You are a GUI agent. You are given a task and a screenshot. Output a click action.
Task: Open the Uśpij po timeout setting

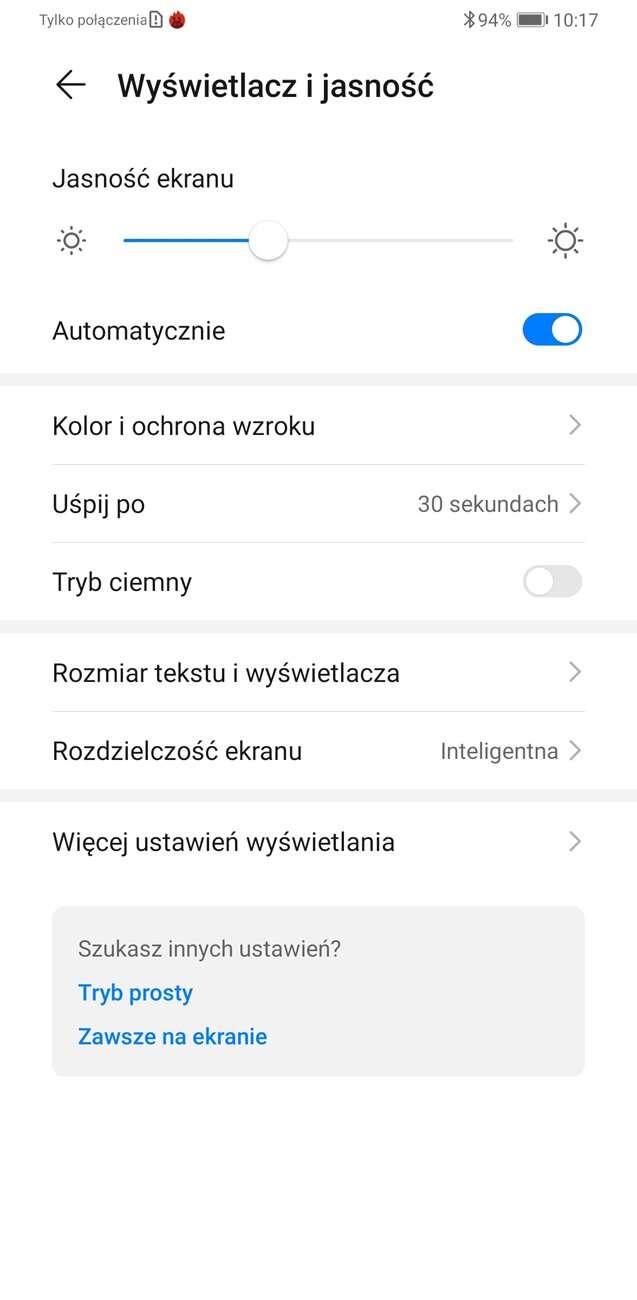pos(318,504)
